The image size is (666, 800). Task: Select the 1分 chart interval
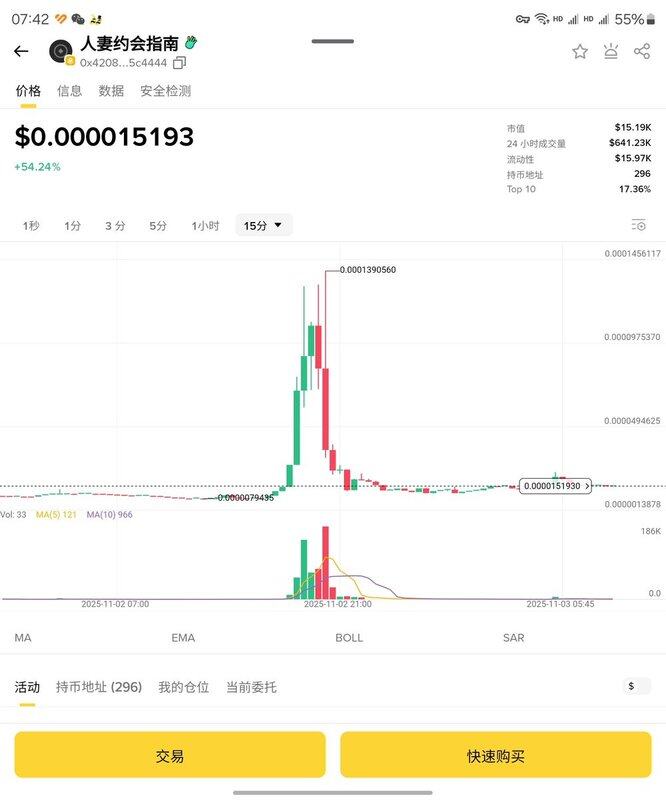(x=73, y=226)
